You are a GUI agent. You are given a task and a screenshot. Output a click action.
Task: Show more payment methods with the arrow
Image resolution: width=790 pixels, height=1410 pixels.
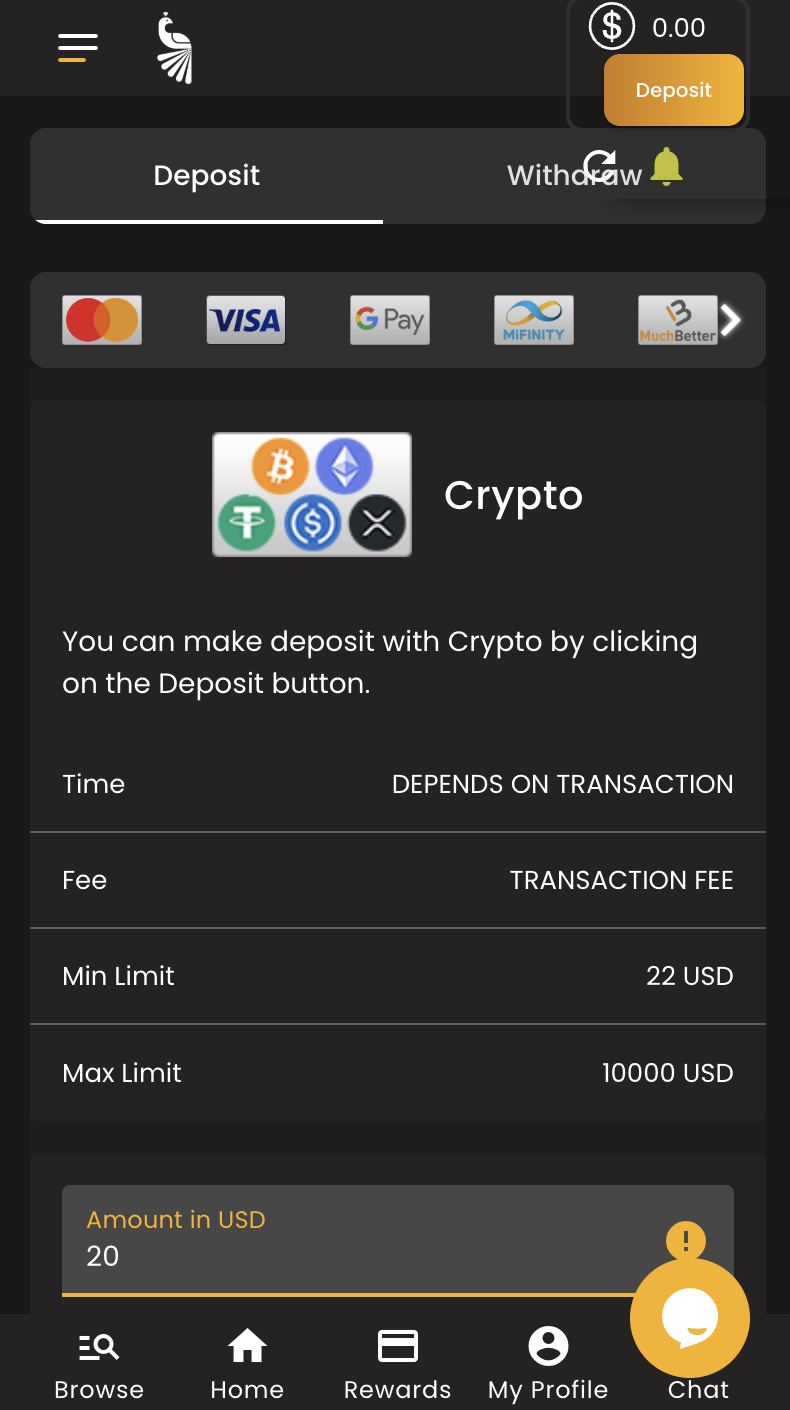pos(732,320)
